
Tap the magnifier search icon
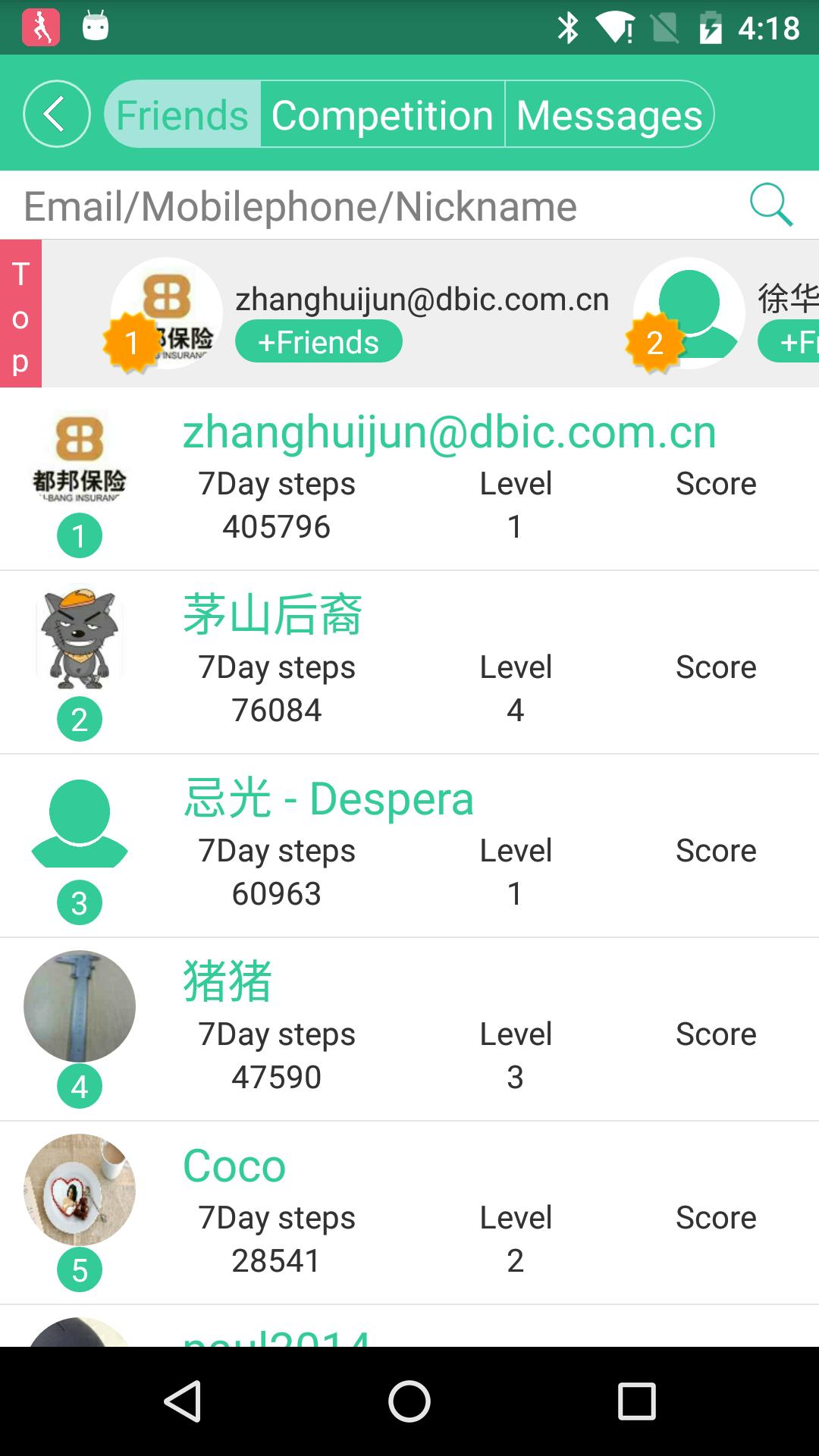[x=771, y=205]
